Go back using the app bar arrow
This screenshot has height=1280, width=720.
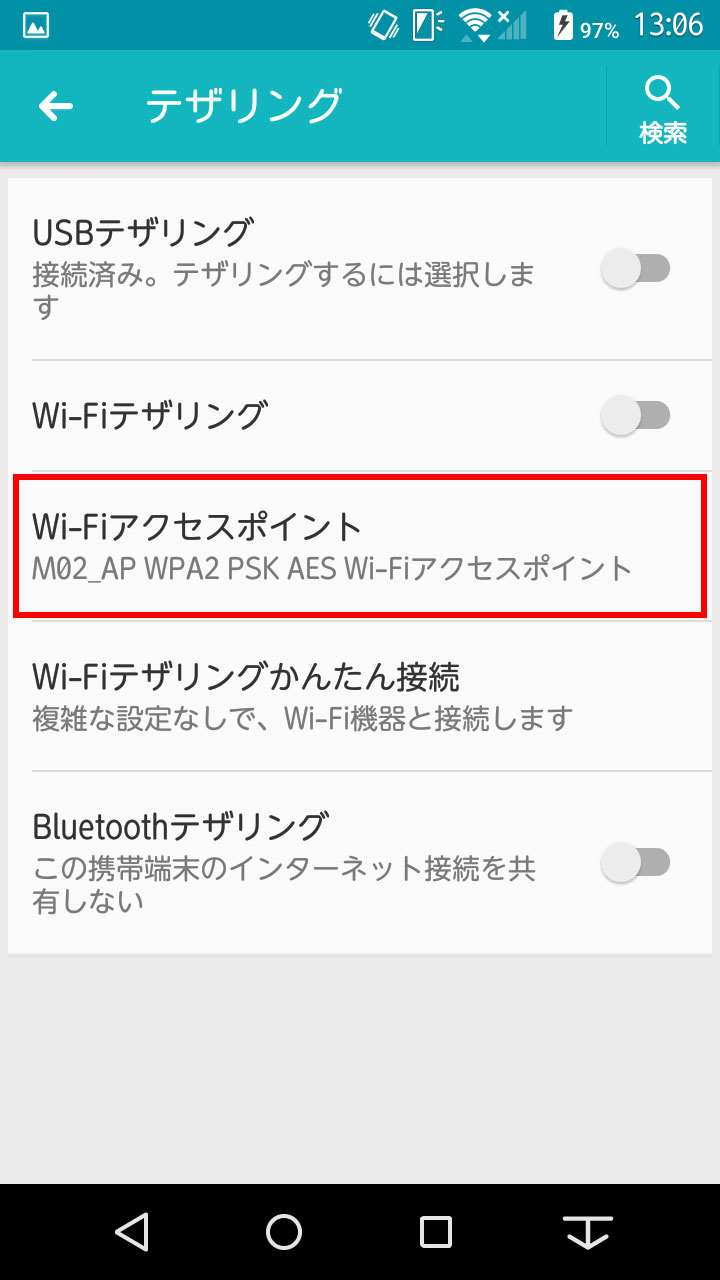[56, 106]
